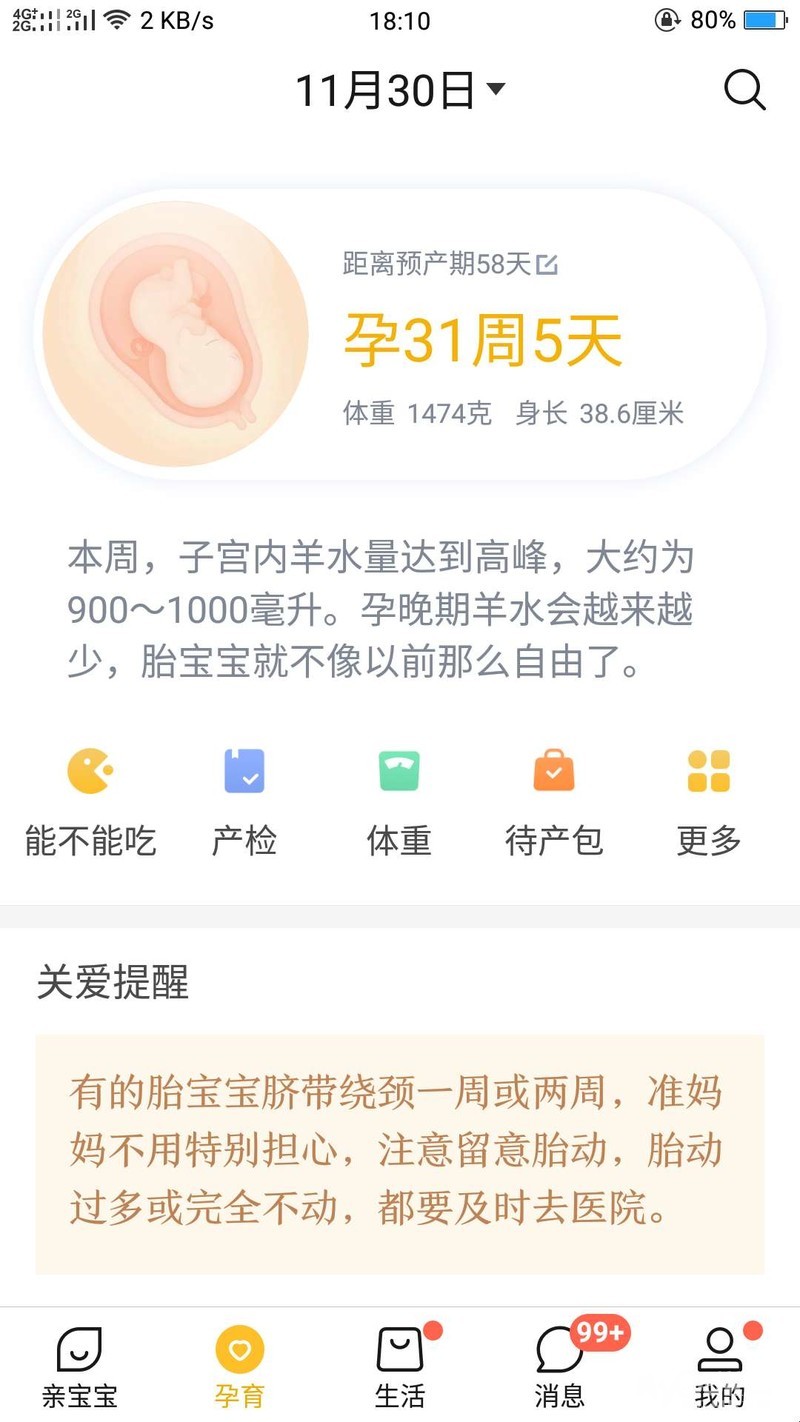Go to the 生活 tab
The height and width of the screenshot is (1422, 800).
coord(400,1365)
